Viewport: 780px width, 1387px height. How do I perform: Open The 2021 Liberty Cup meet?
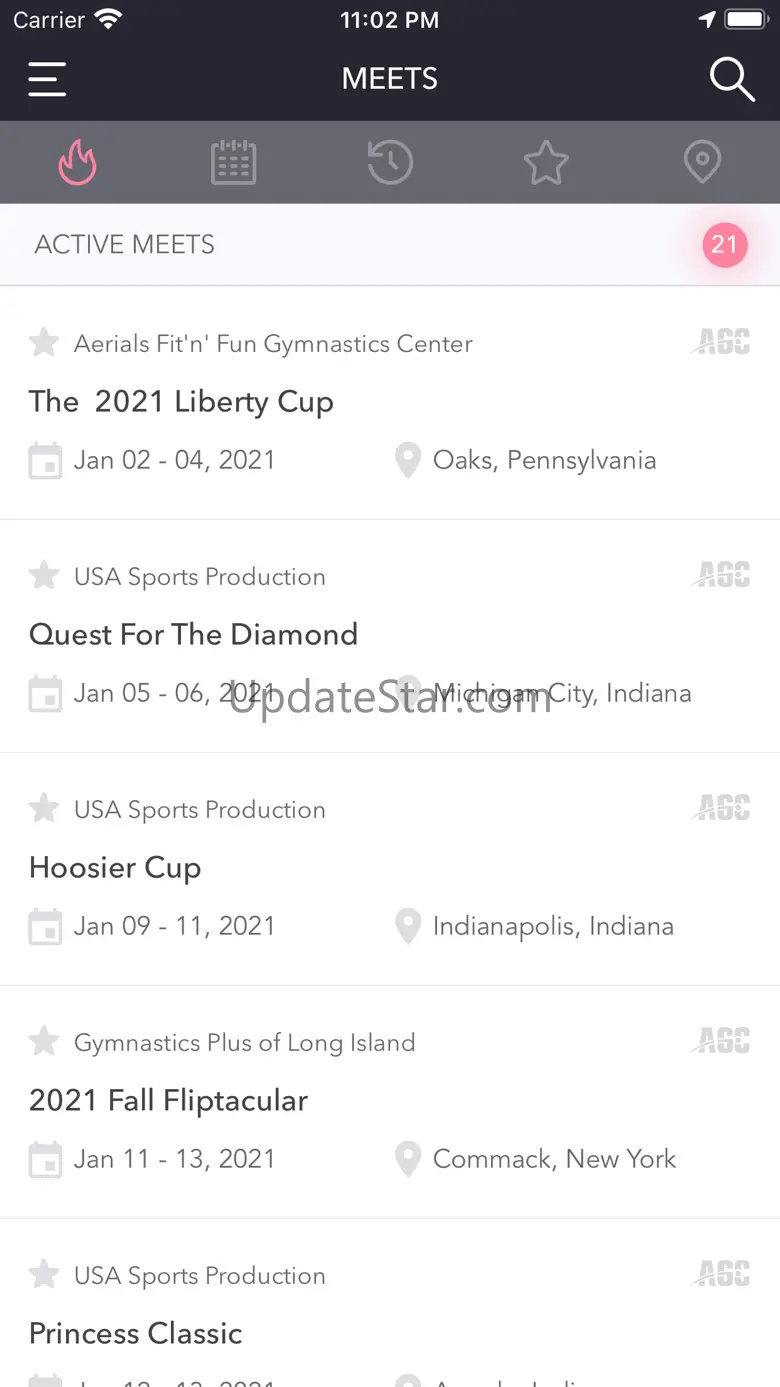pos(181,402)
